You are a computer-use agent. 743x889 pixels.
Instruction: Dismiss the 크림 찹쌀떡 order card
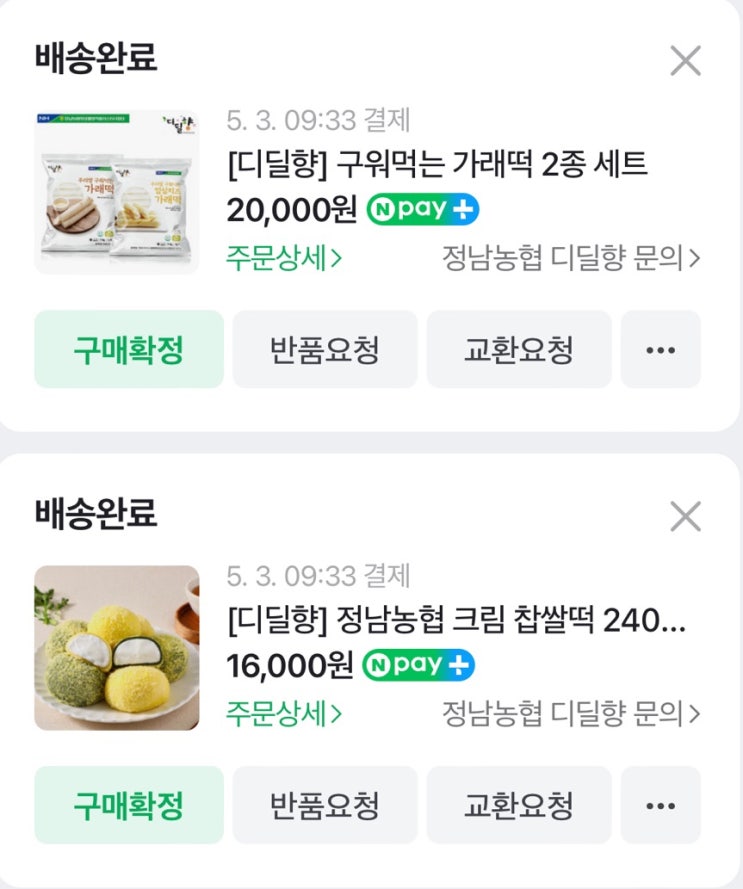[685, 517]
